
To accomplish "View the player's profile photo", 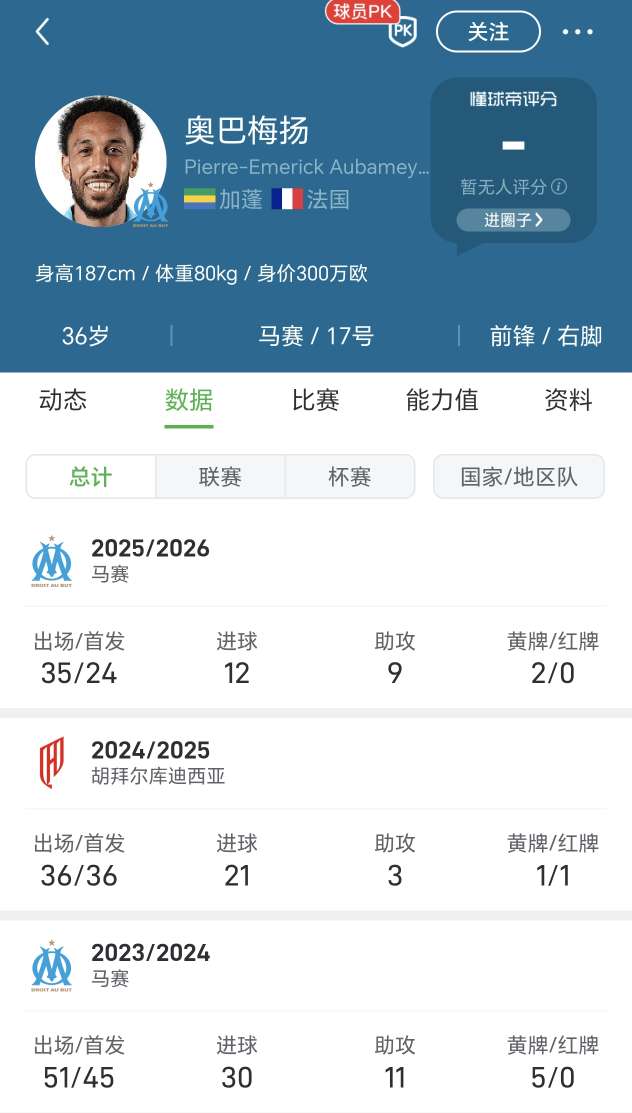I will tap(101, 161).
